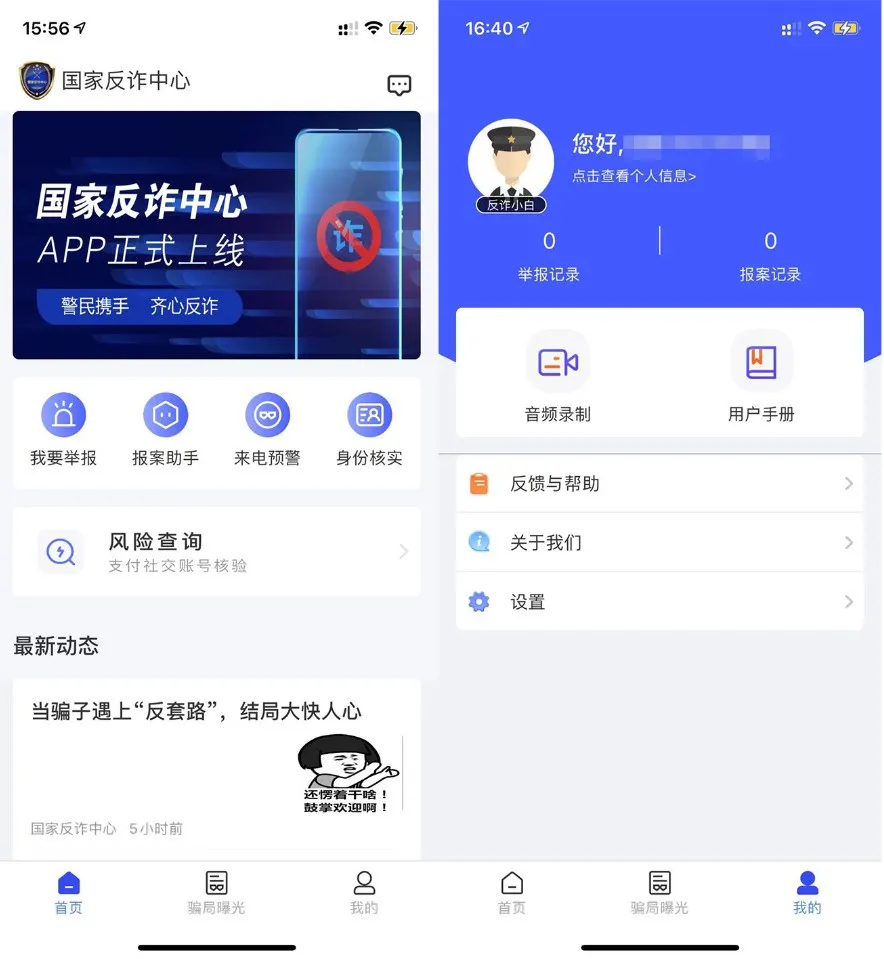Expand the 风险查询 card arrow
This screenshot has height=959, width=884.
[403, 551]
